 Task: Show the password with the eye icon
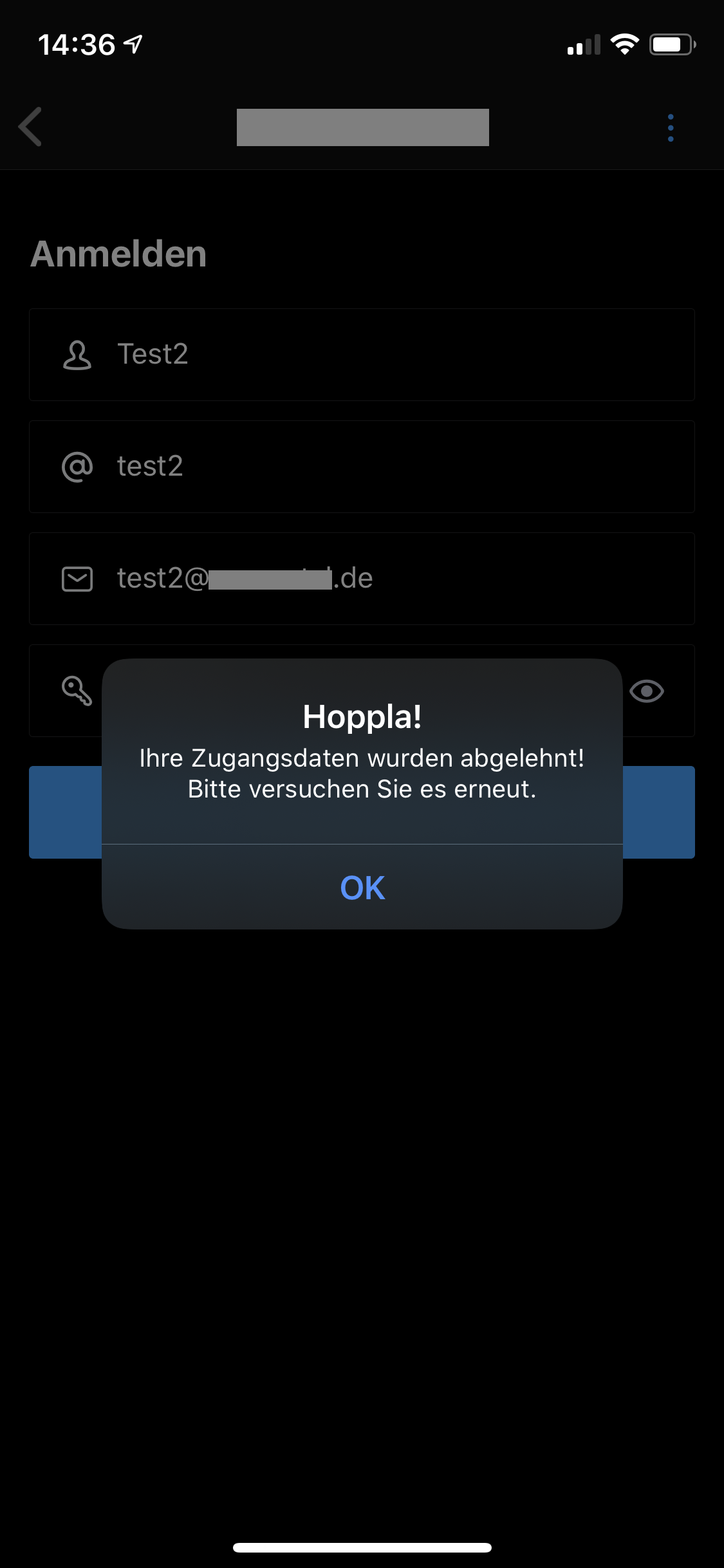[x=647, y=691]
